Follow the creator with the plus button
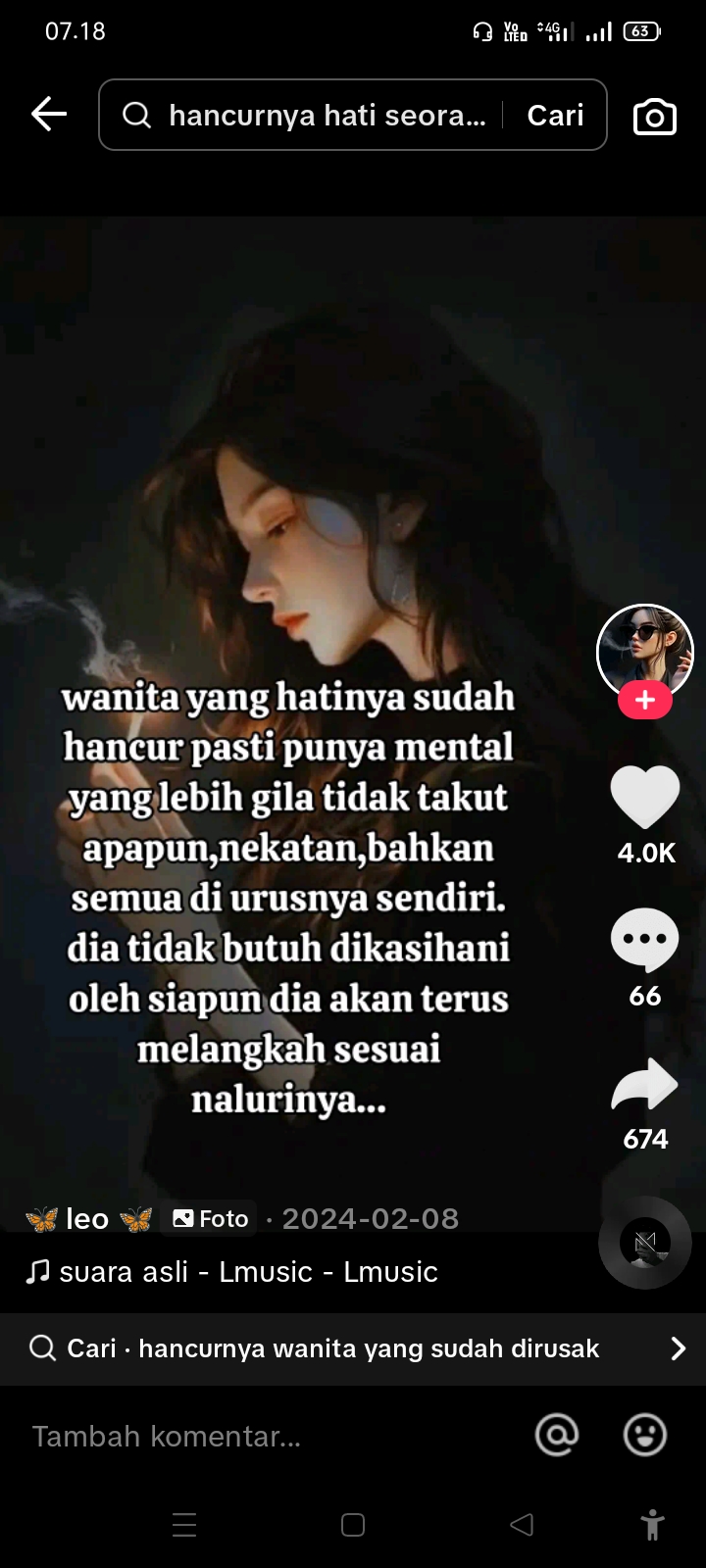 coord(644,700)
